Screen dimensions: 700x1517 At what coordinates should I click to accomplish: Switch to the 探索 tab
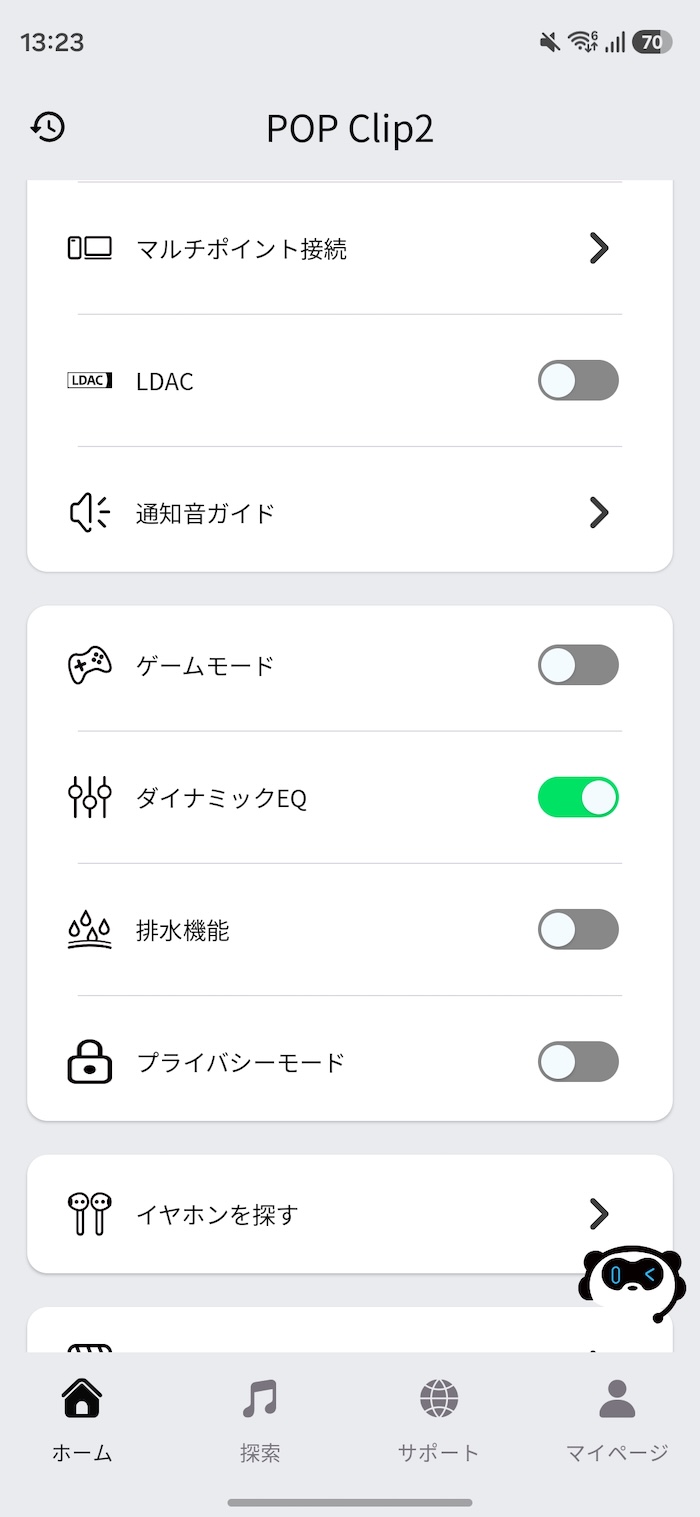(260, 1420)
